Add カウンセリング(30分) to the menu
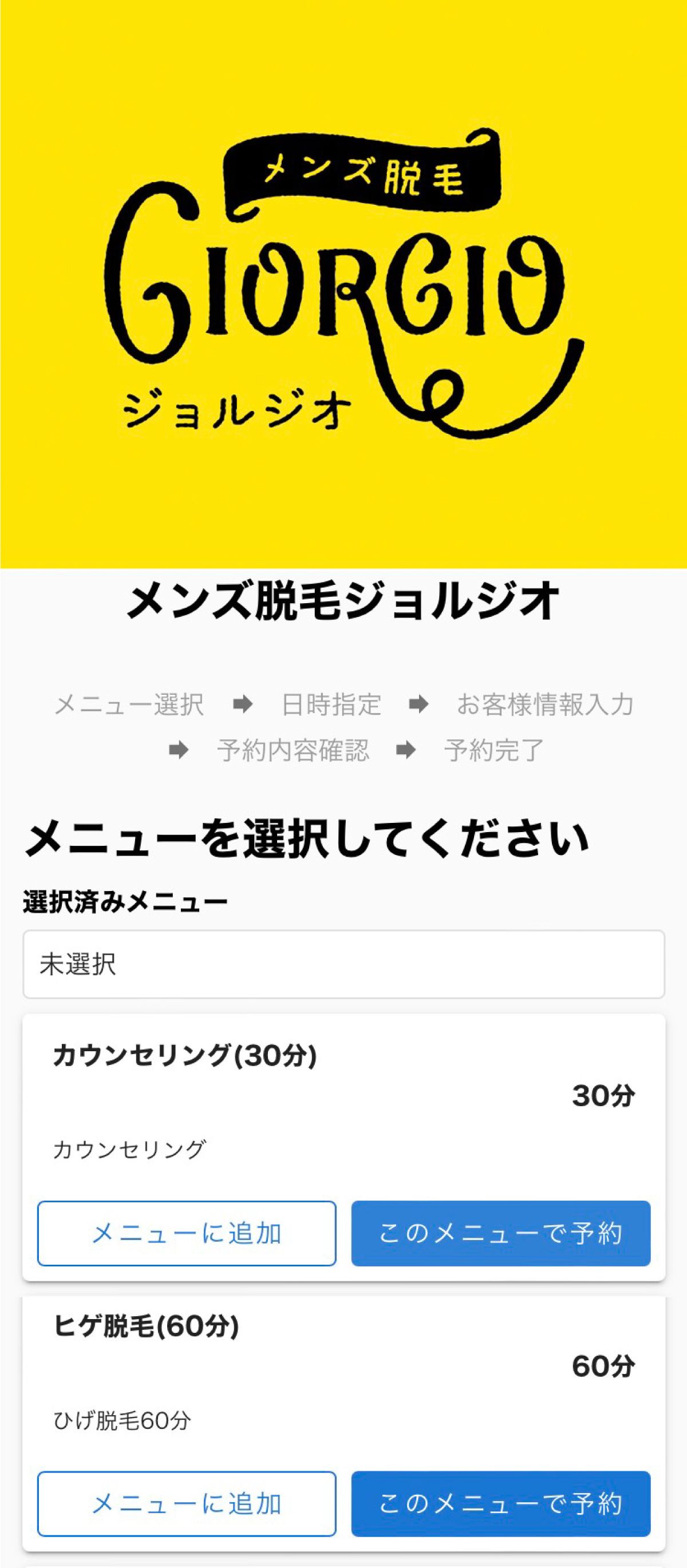Image resolution: width=687 pixels, height=1568 pixels. [x=187, y=1233]
